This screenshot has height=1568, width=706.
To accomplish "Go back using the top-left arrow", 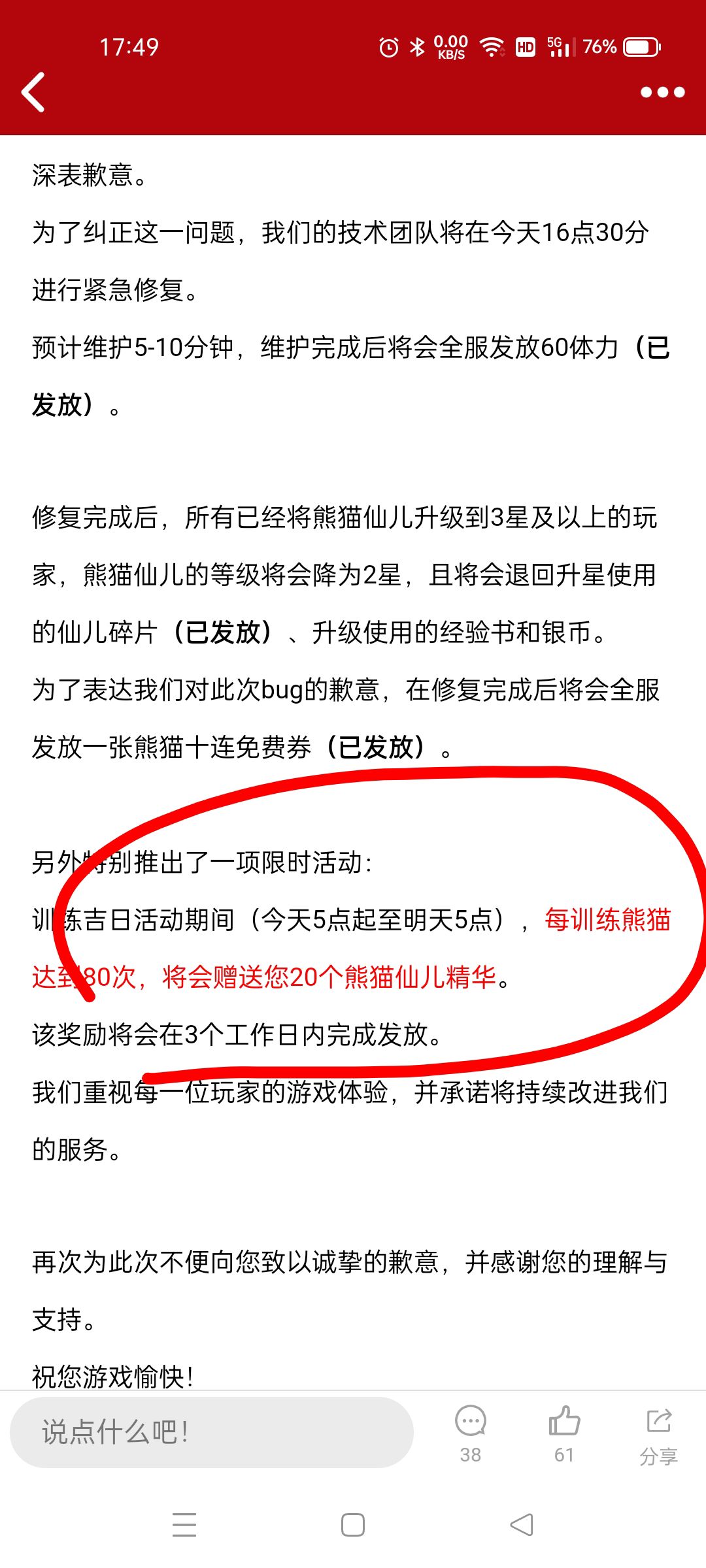I will pos(33,92).
